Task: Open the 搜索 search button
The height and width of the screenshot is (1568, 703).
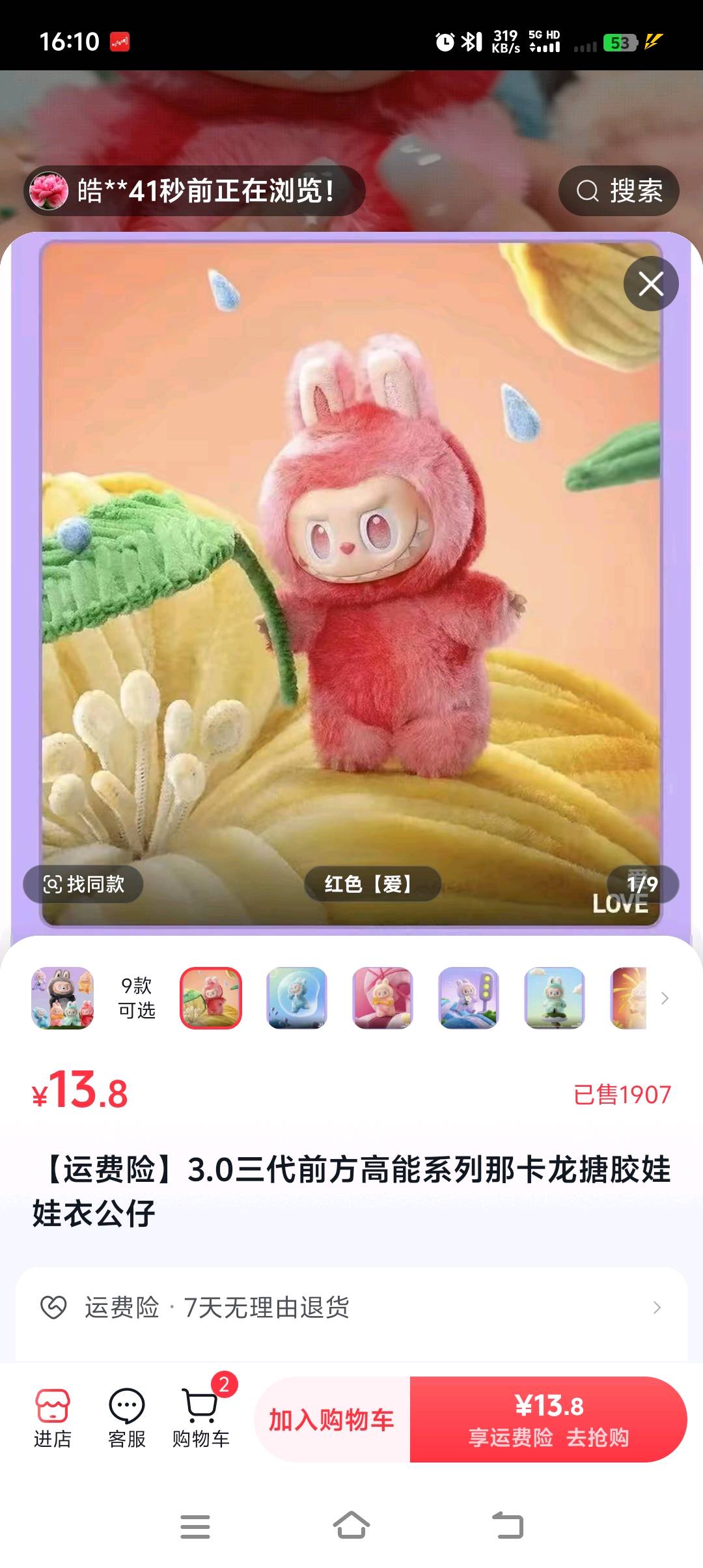Action: click(x=619, y=191)
